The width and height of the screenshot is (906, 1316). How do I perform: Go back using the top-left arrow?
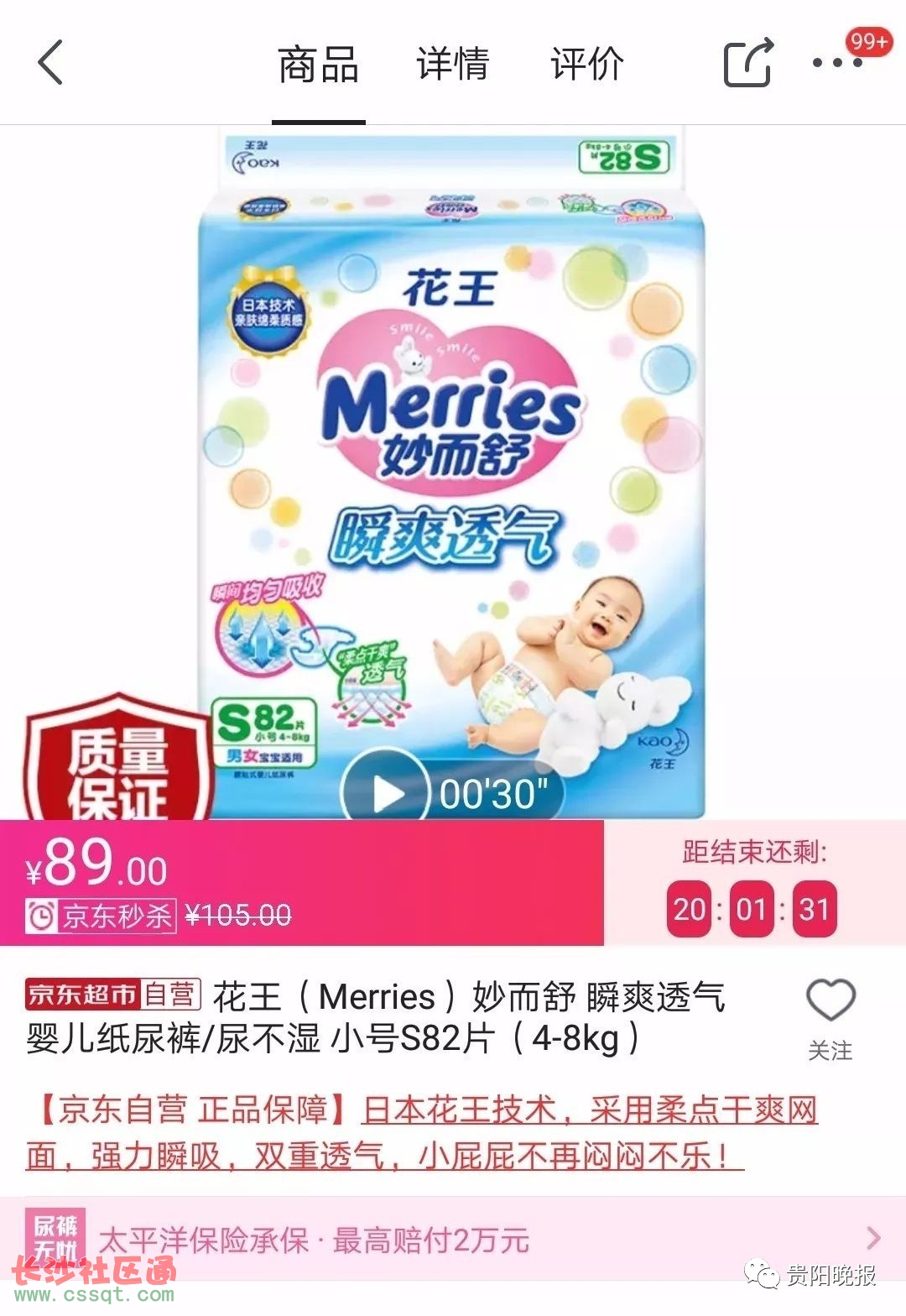(x=50, y=63)
